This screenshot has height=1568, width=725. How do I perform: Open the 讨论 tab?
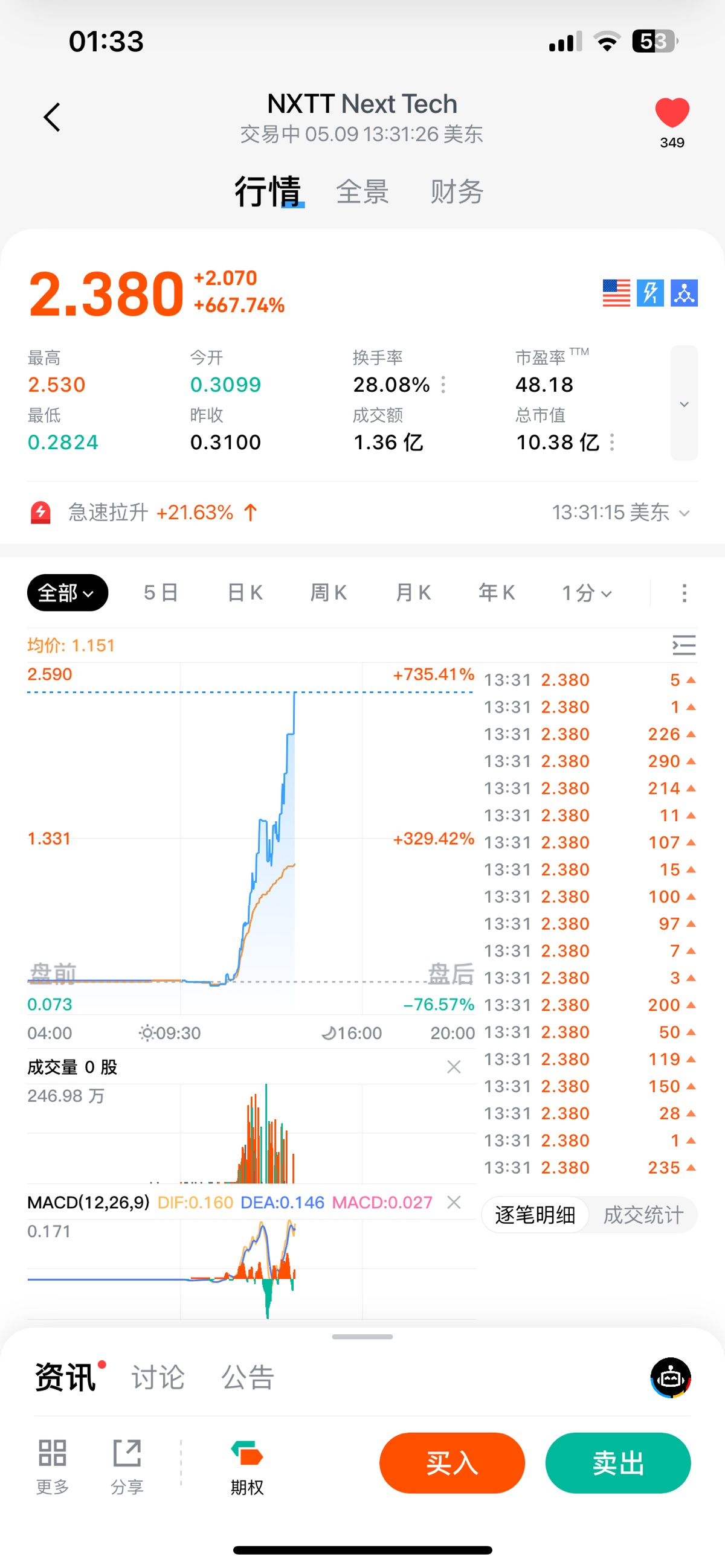[158, 1377]
